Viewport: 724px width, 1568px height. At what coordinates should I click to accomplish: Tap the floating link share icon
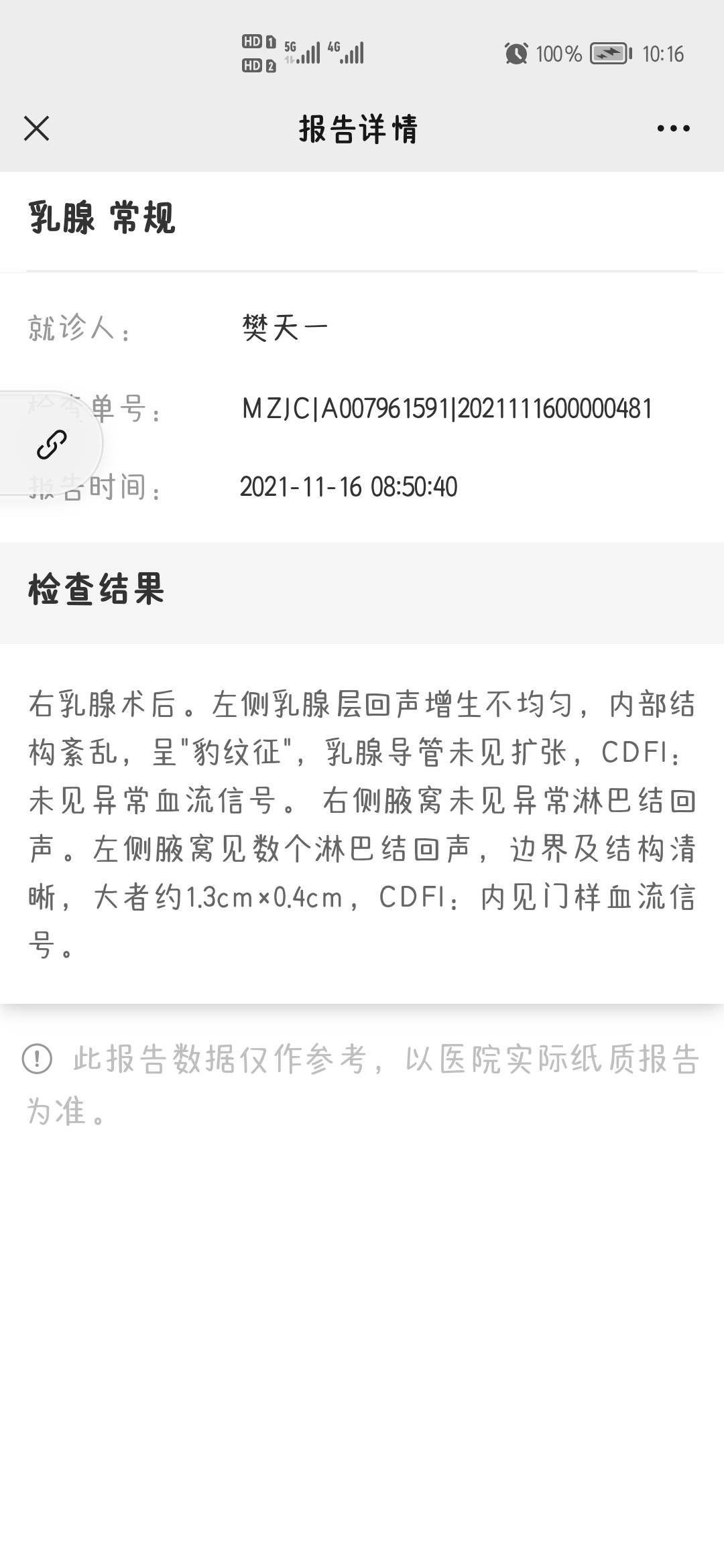point(51,444)
